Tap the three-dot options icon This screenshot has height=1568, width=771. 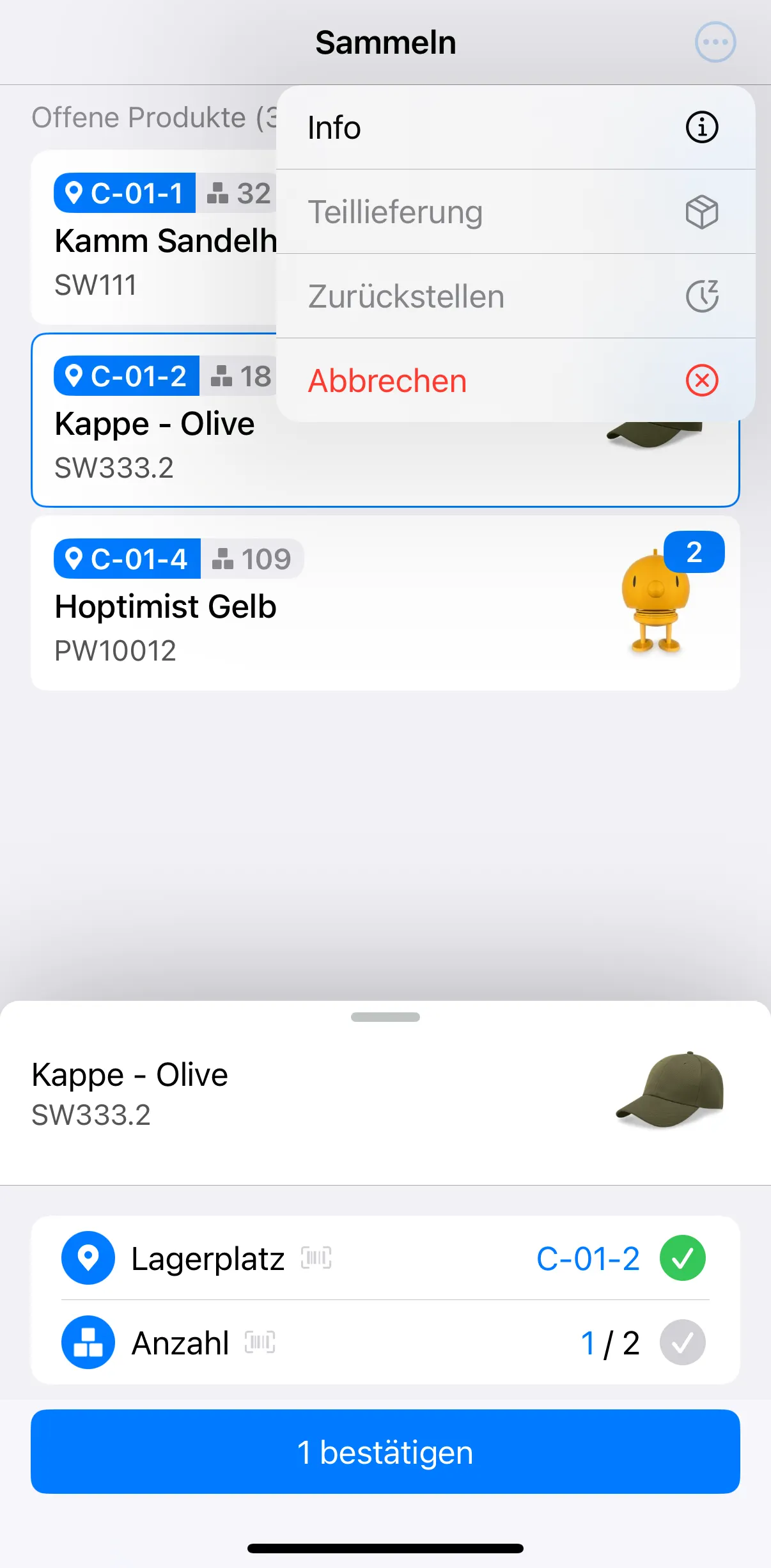point(715,42)
